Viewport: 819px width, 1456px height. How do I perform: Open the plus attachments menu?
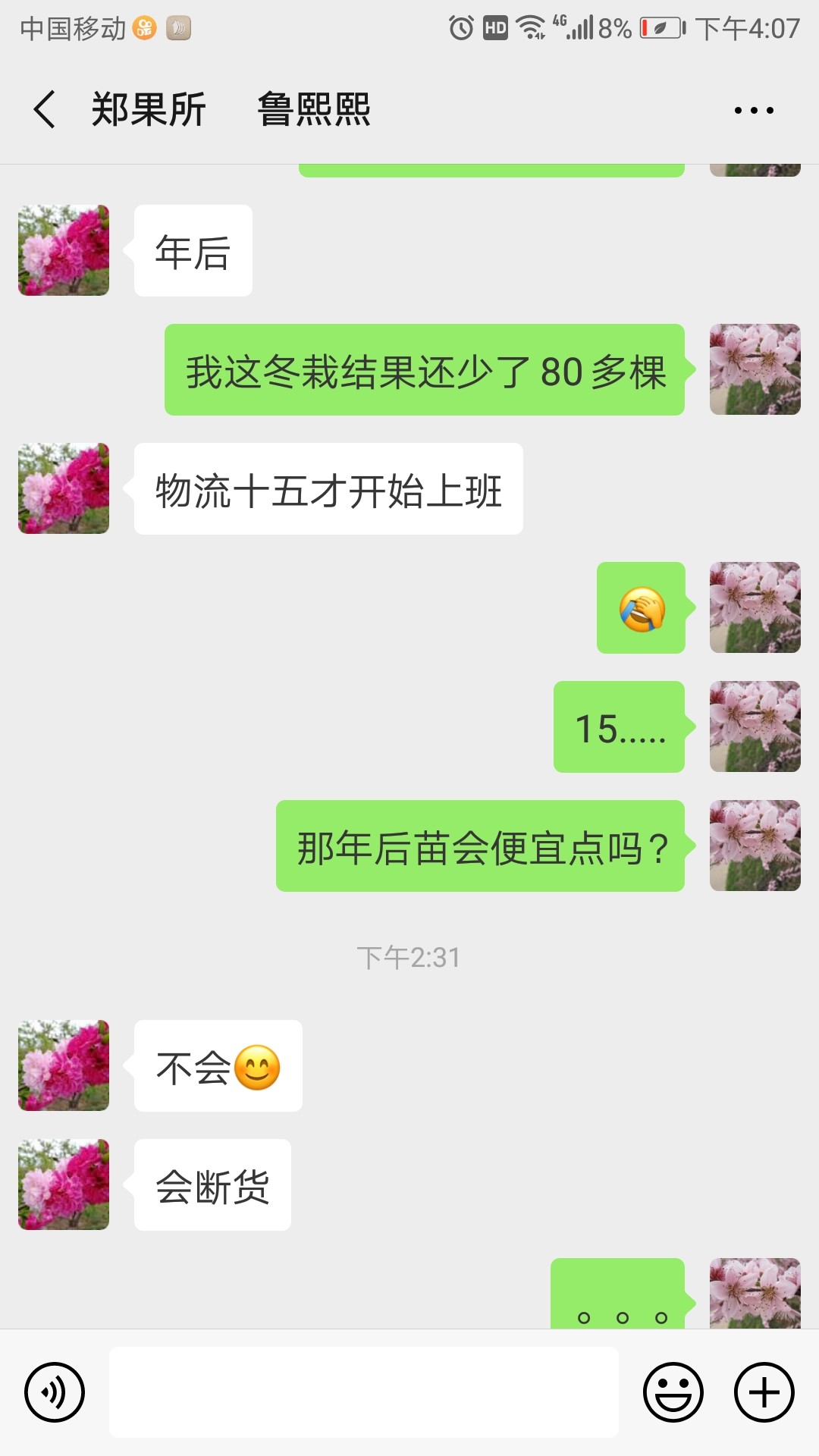764,1392
